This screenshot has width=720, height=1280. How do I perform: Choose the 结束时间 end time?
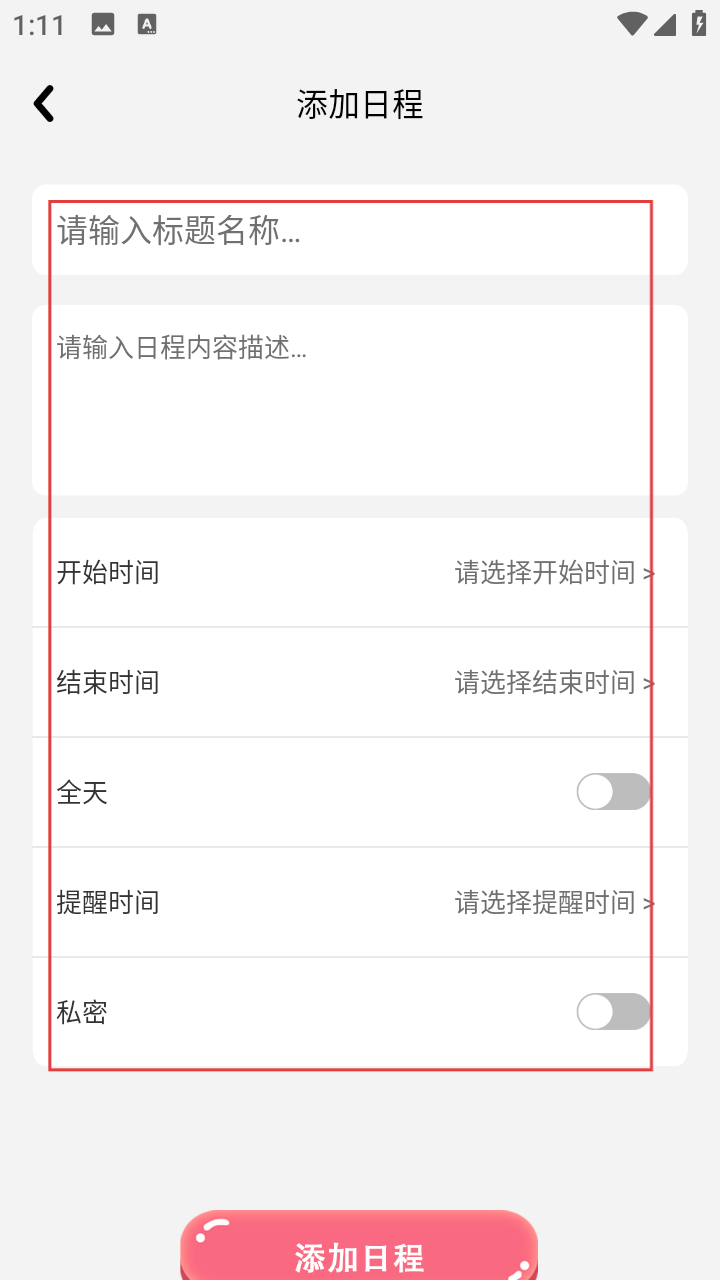360,682
